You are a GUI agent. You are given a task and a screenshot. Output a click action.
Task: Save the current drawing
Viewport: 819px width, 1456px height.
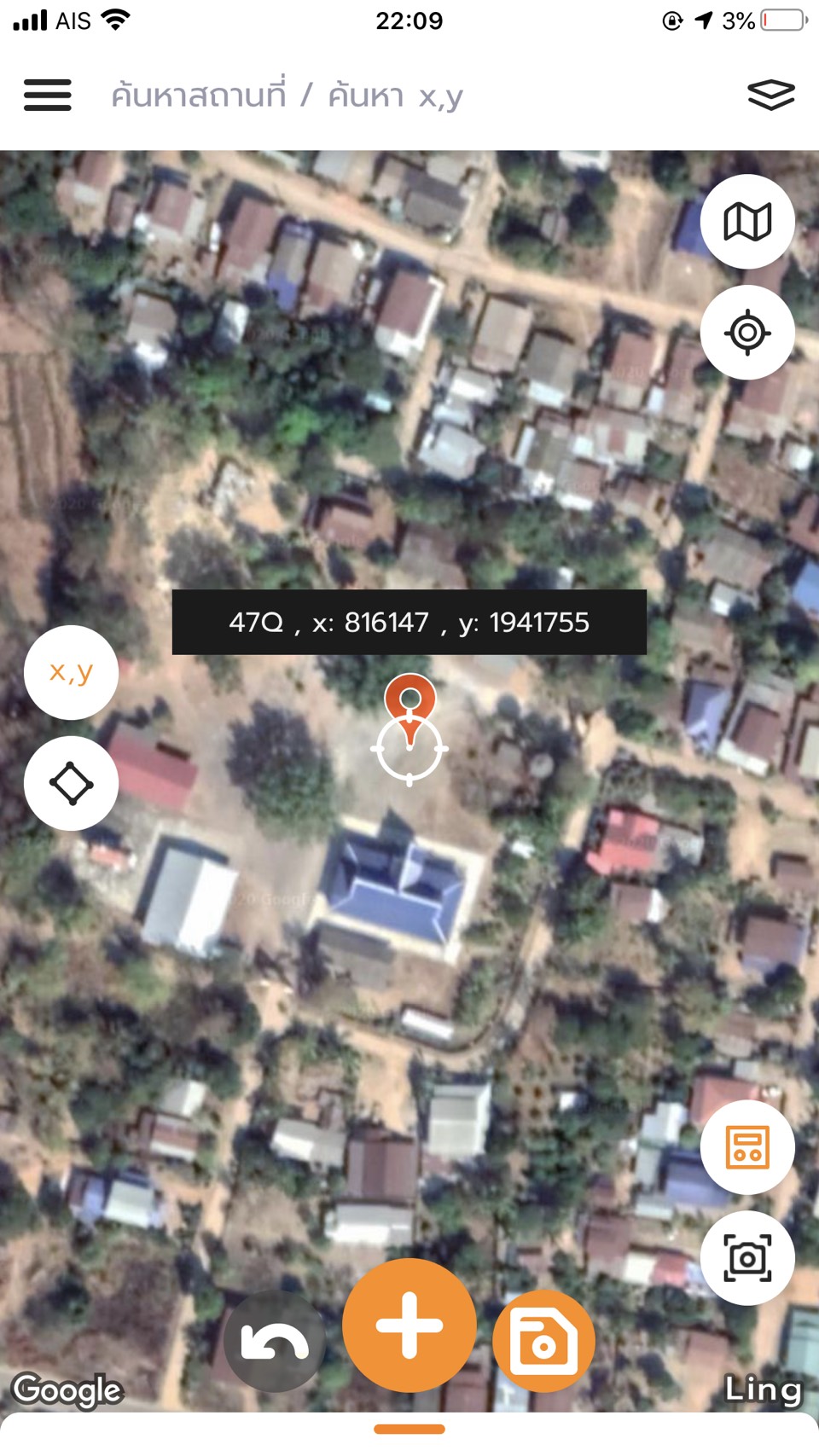point(543,1342)
